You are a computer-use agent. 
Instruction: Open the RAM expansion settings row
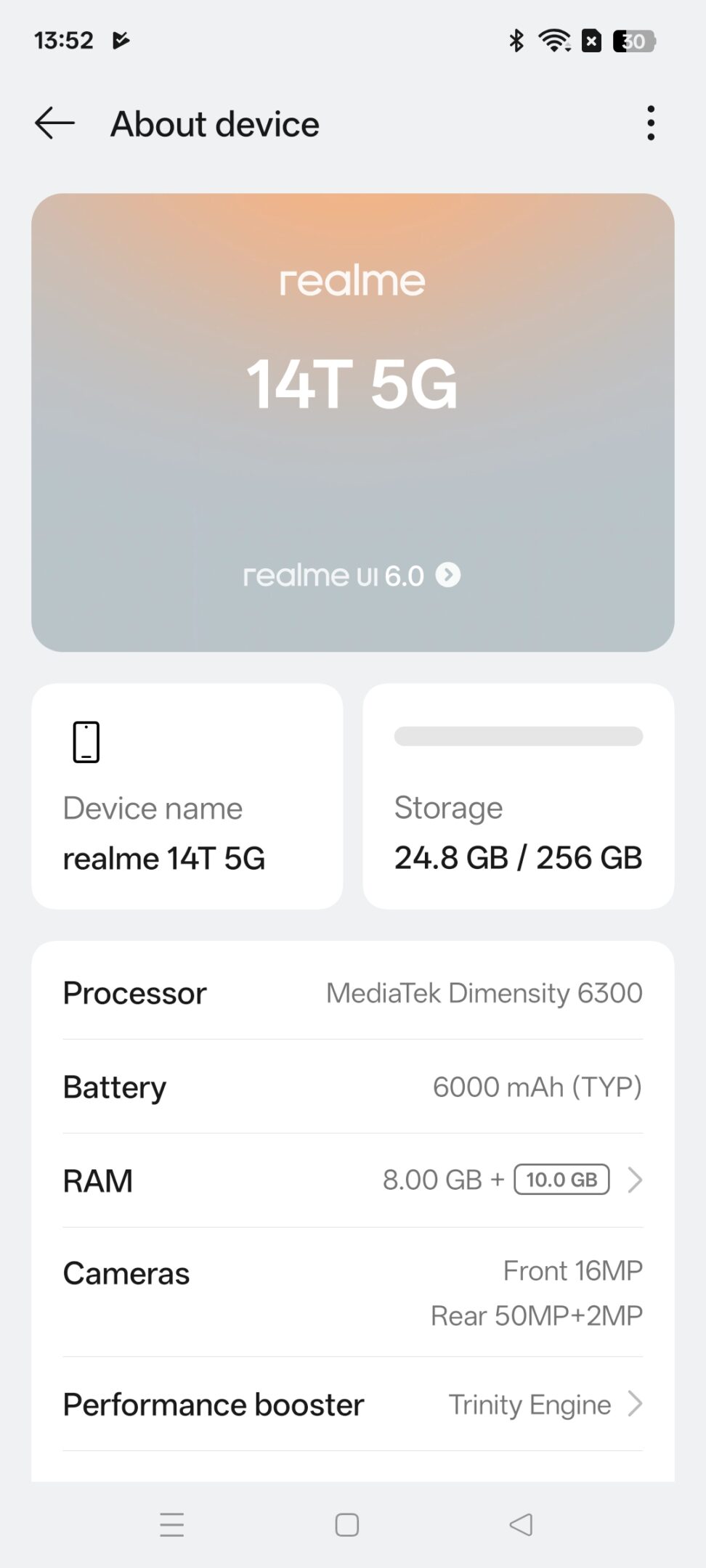pos(353,1180)
